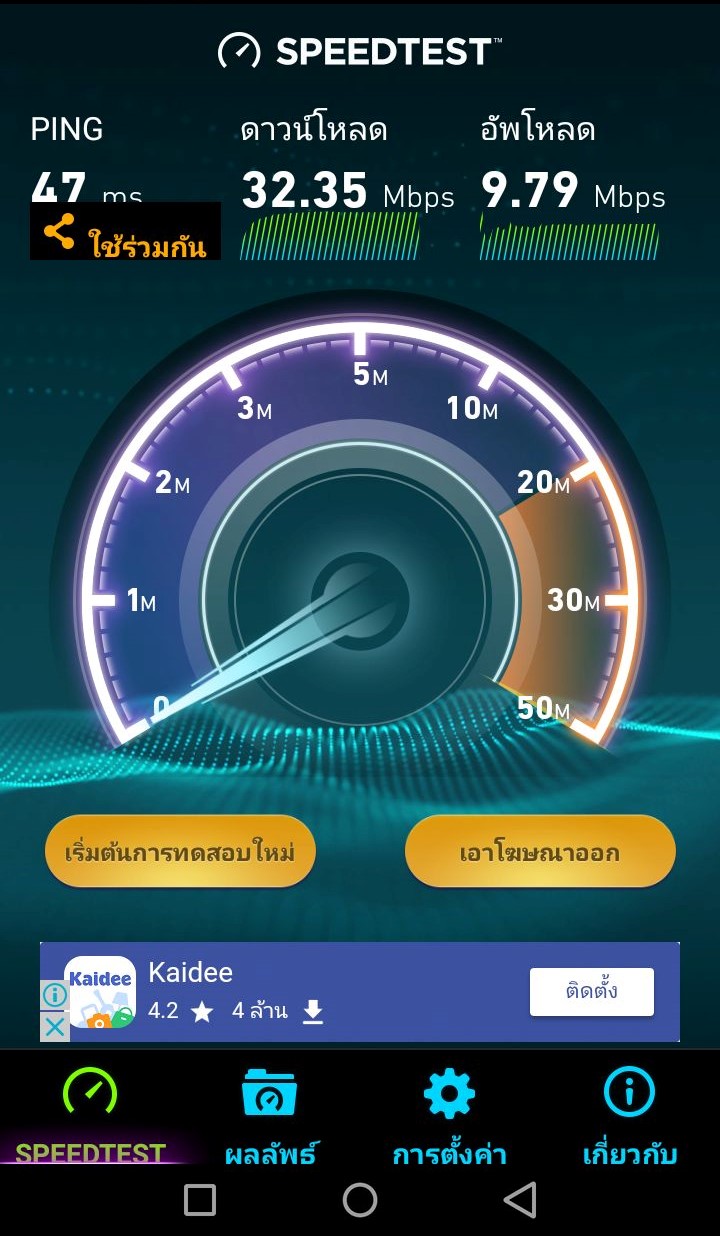Start a new test with เริ่มต้นการทดสอบใหม่
This screenshot has height=1236, width=720.
point(180,852)
